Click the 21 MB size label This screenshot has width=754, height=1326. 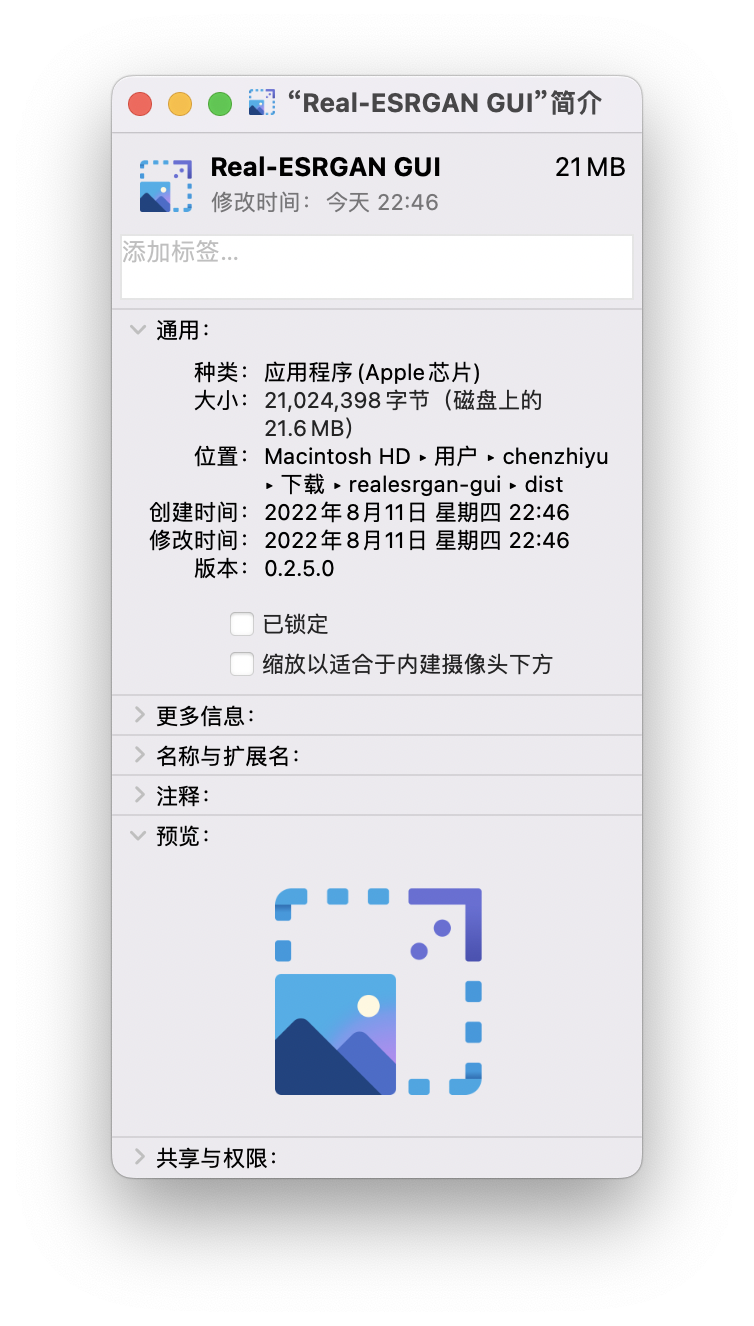pyautogui.click(x=591, y=167)
